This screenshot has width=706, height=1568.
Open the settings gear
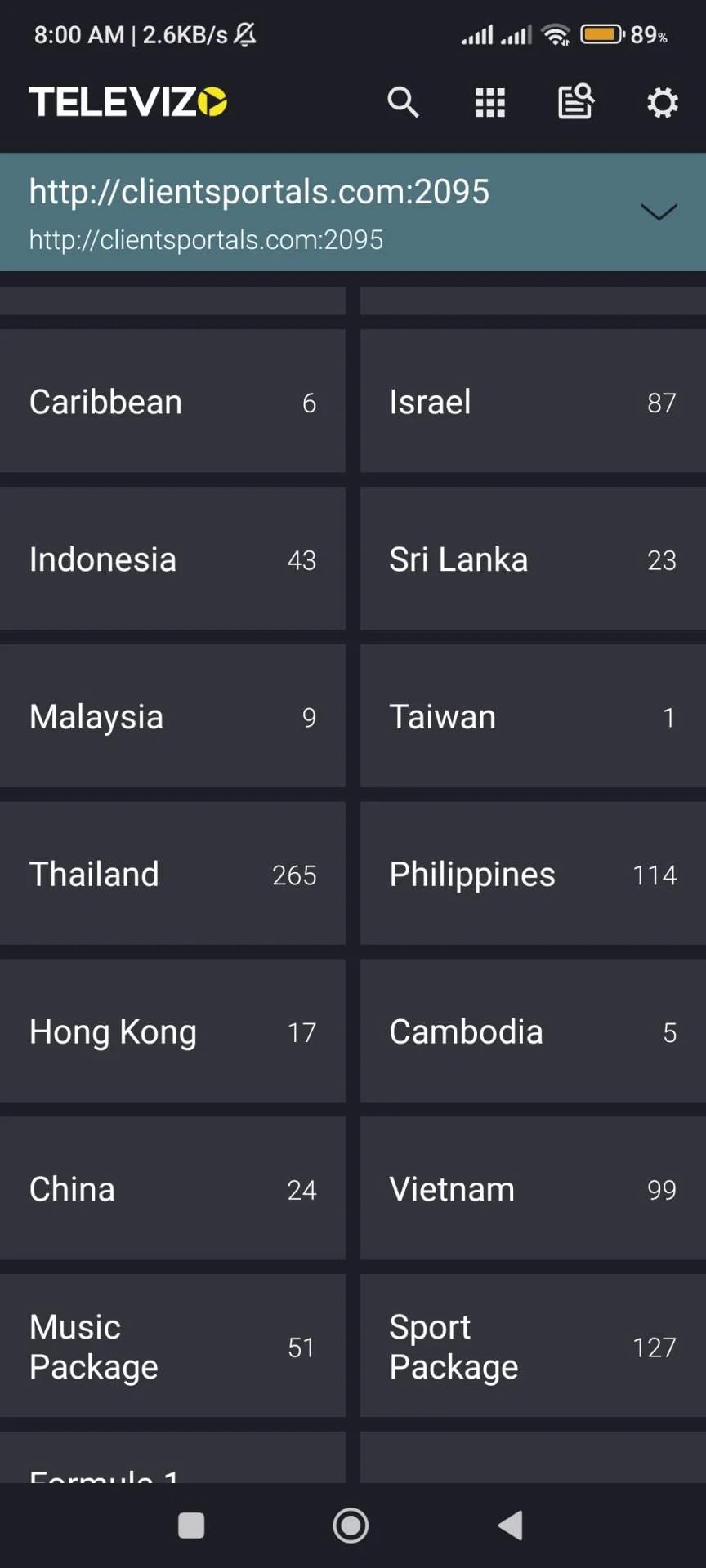pyautogui.click(x=663, y=102)
